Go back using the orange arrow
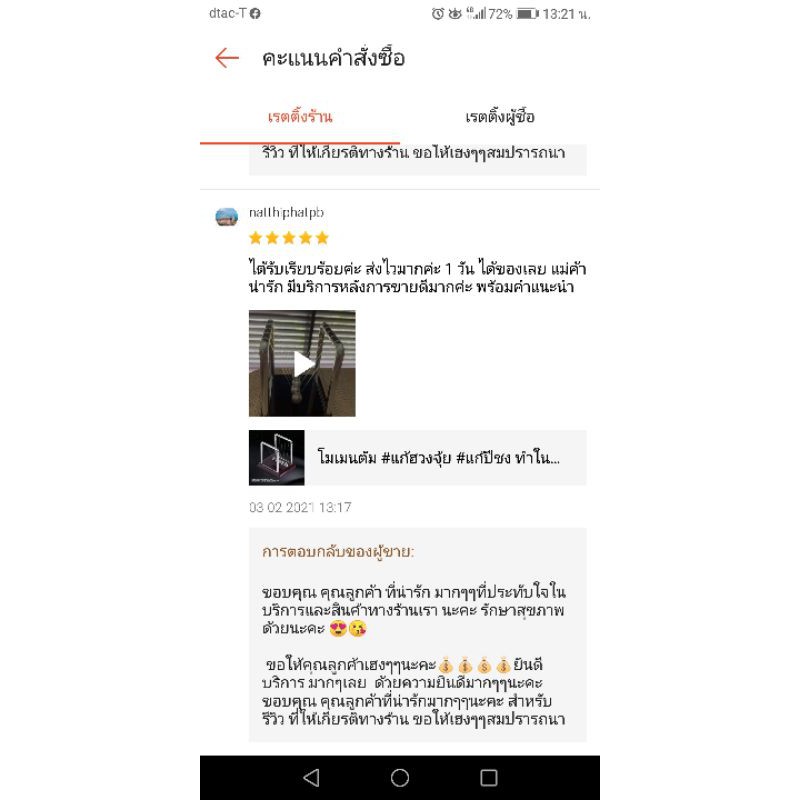Image resolution: width=800 pixels, height=800 pixels. [227, 58]
